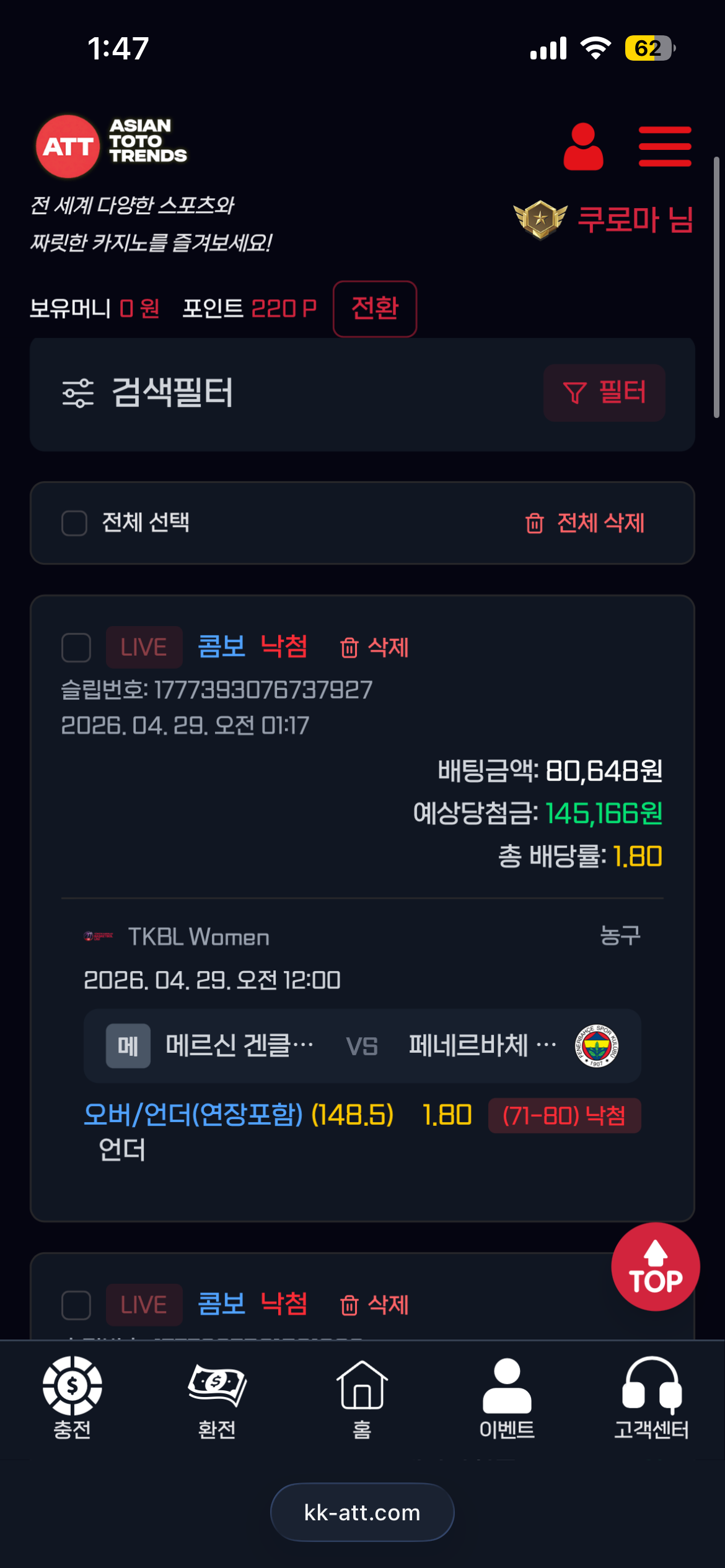This screenshot has width=725, height=1568.
Task: Jump to top with the TOP button
Action: point(656,1266)
